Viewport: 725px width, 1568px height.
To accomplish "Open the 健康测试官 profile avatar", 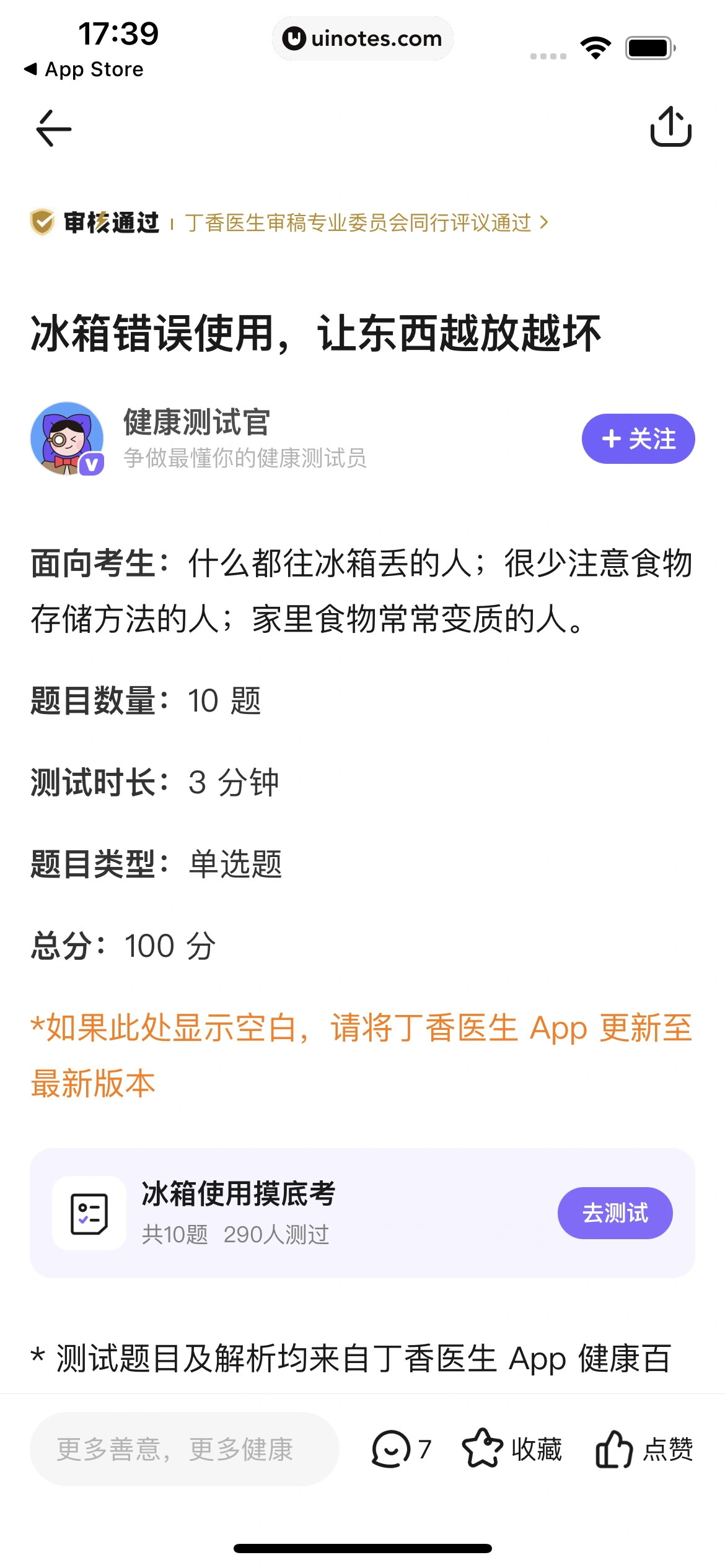I will (x=67, y=438).
